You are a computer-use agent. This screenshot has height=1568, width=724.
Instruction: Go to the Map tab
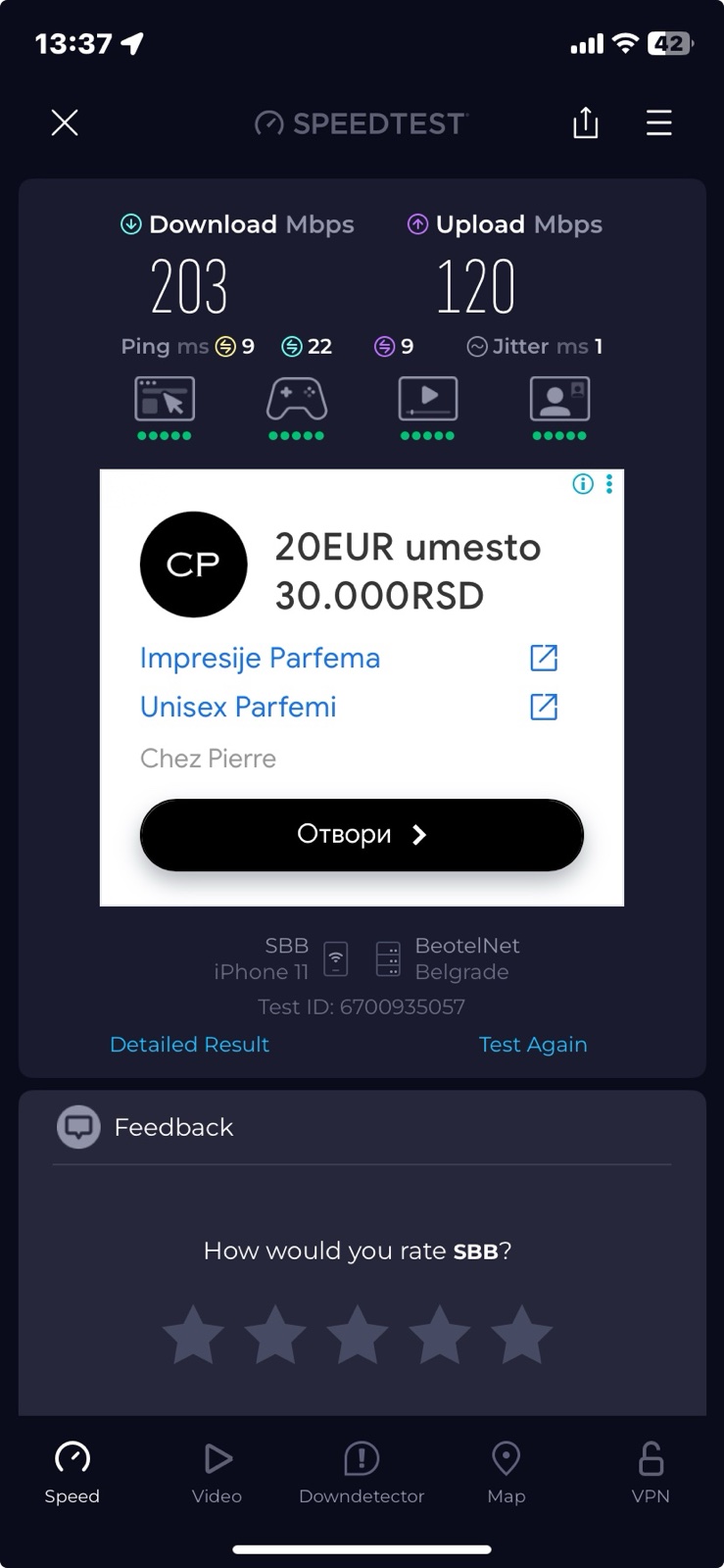point(507,1472)
